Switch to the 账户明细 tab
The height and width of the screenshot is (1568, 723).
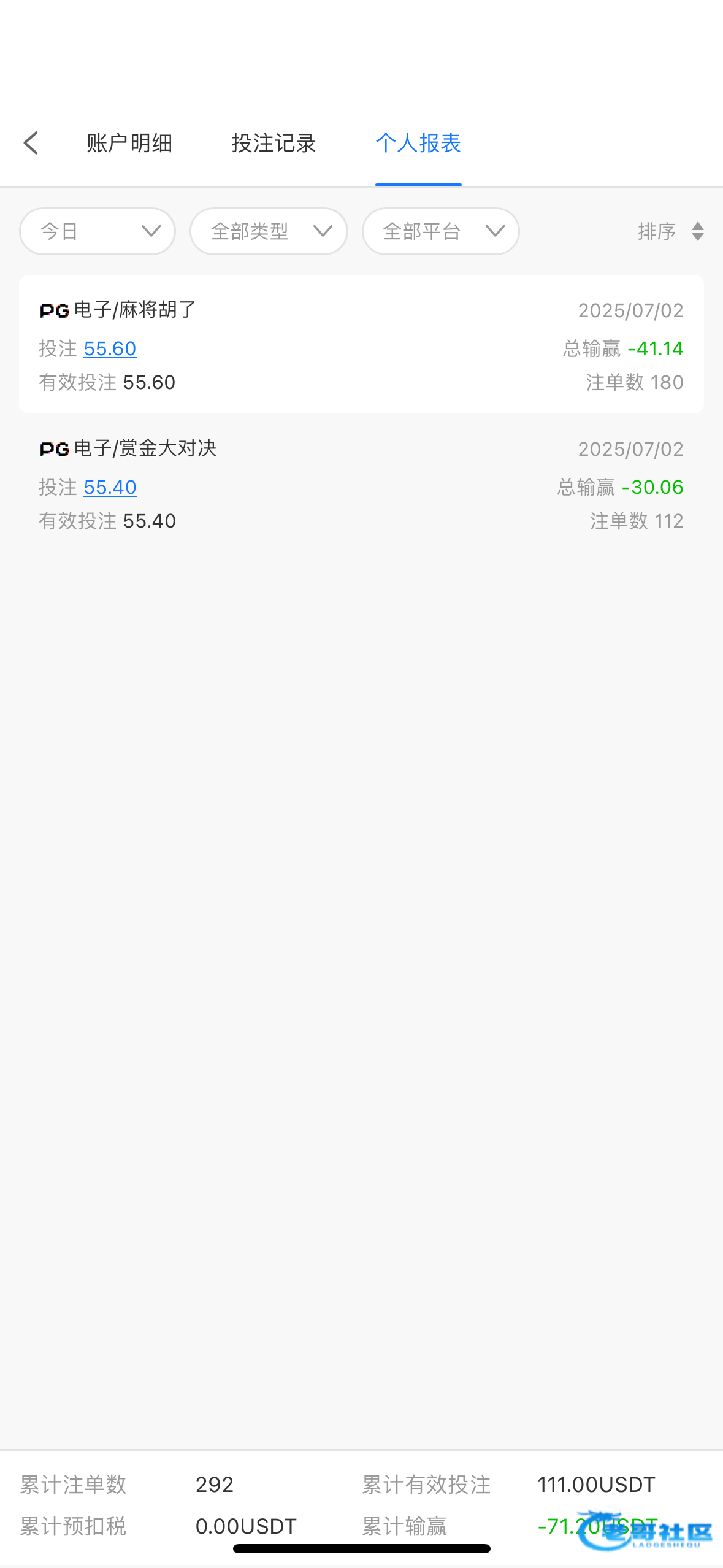tap(129, 143)
